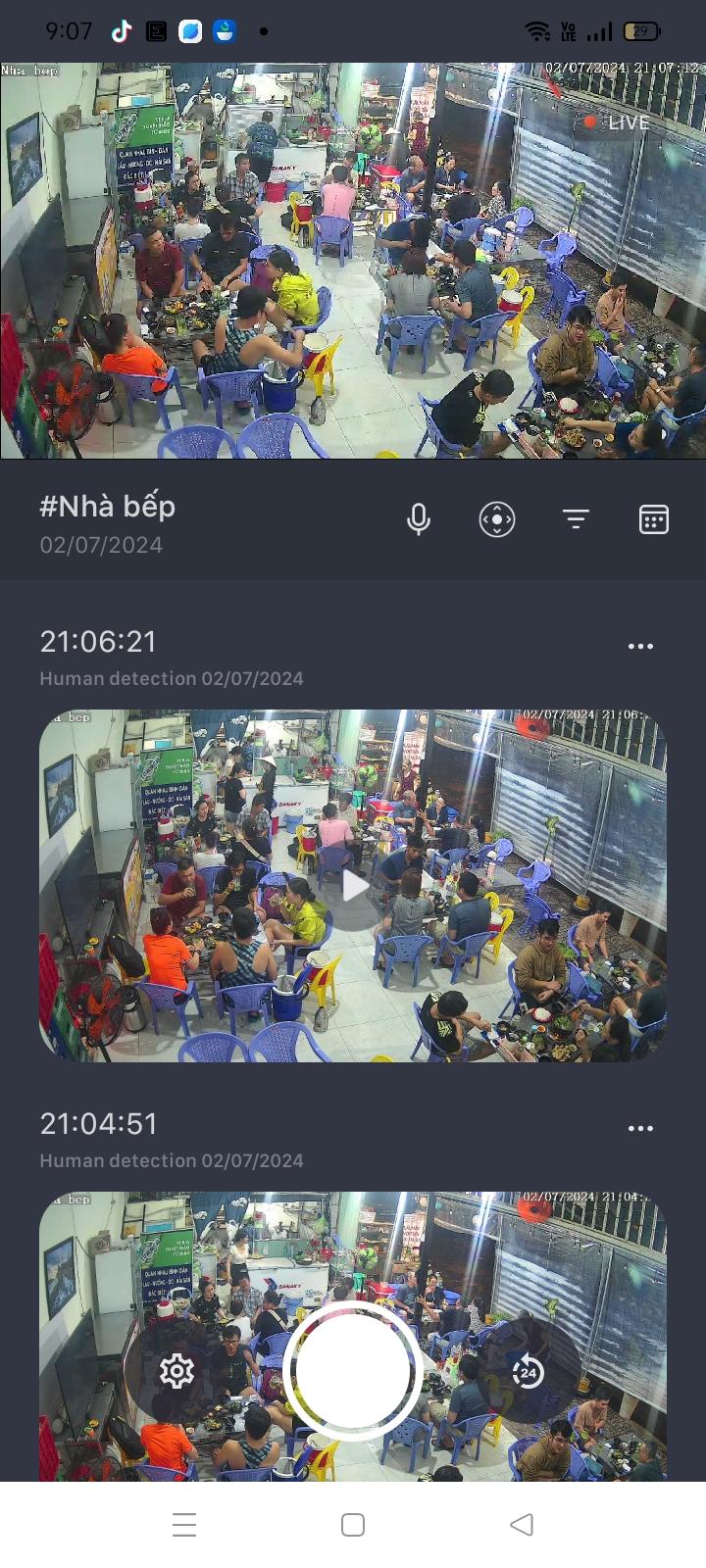The image size is (706, 1568).
Task: Open the pan-tilt direction control
Action: point(497,519)
